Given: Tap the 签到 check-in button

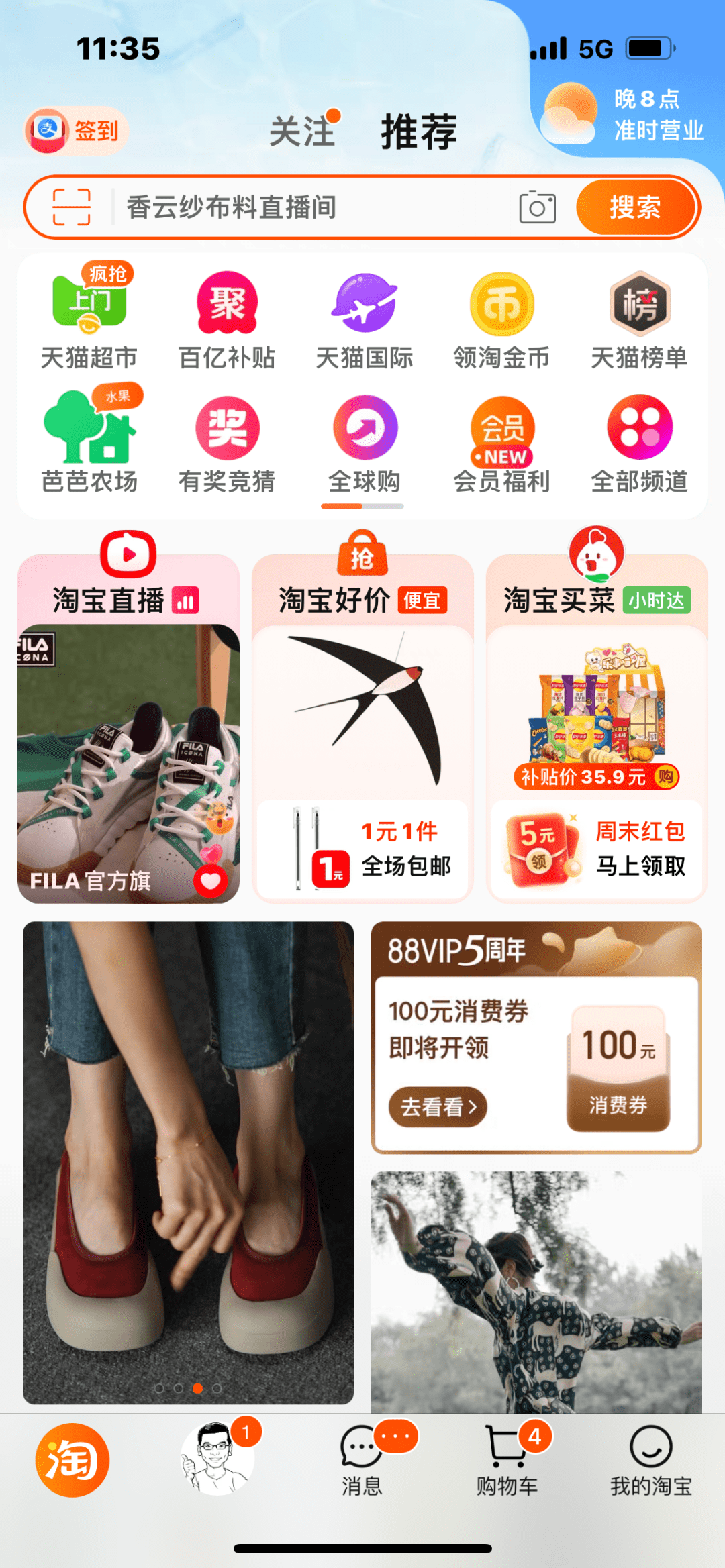Looking at the screenshot, I should pyautogui.click(x=77, y=130).
